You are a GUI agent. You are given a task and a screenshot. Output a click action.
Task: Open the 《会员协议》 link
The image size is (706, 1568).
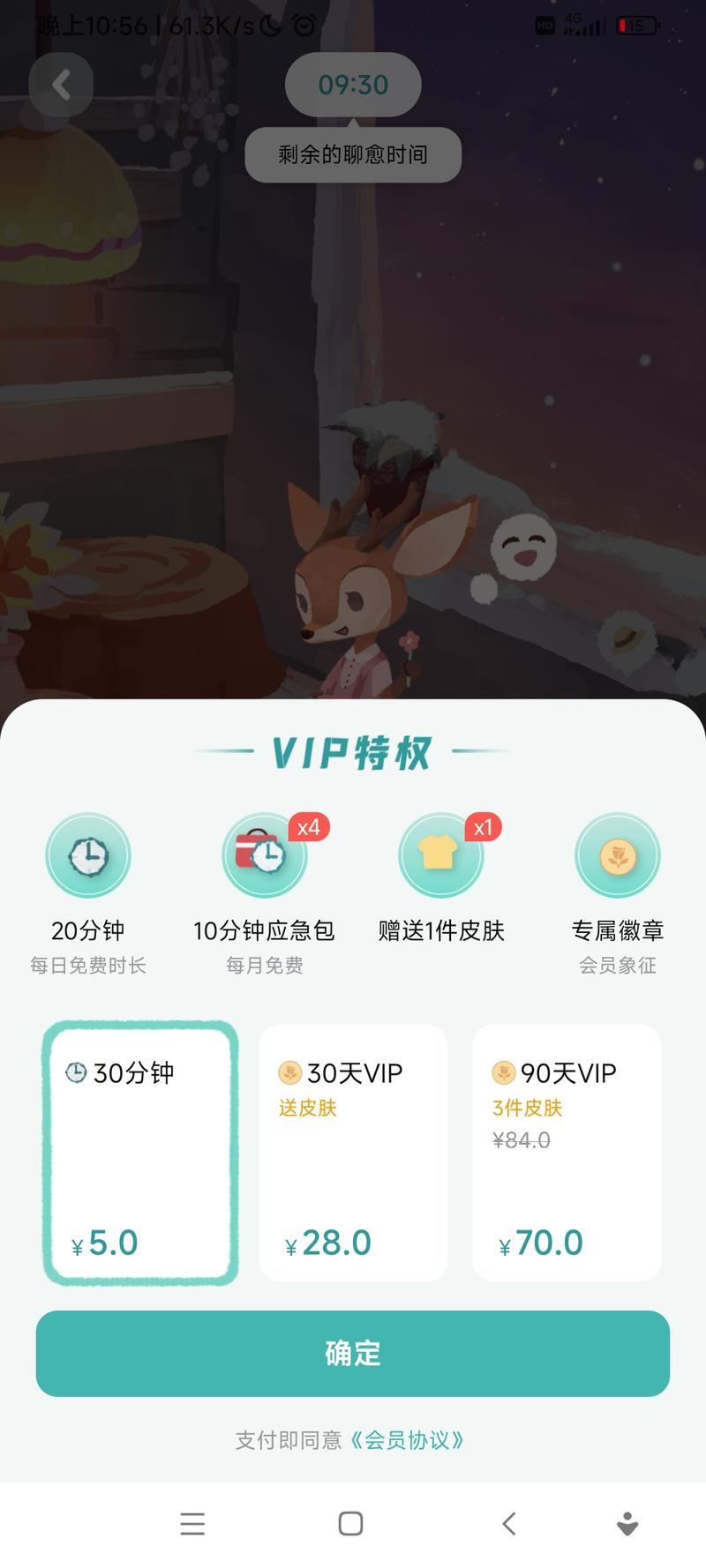(x=407, y=1440)
